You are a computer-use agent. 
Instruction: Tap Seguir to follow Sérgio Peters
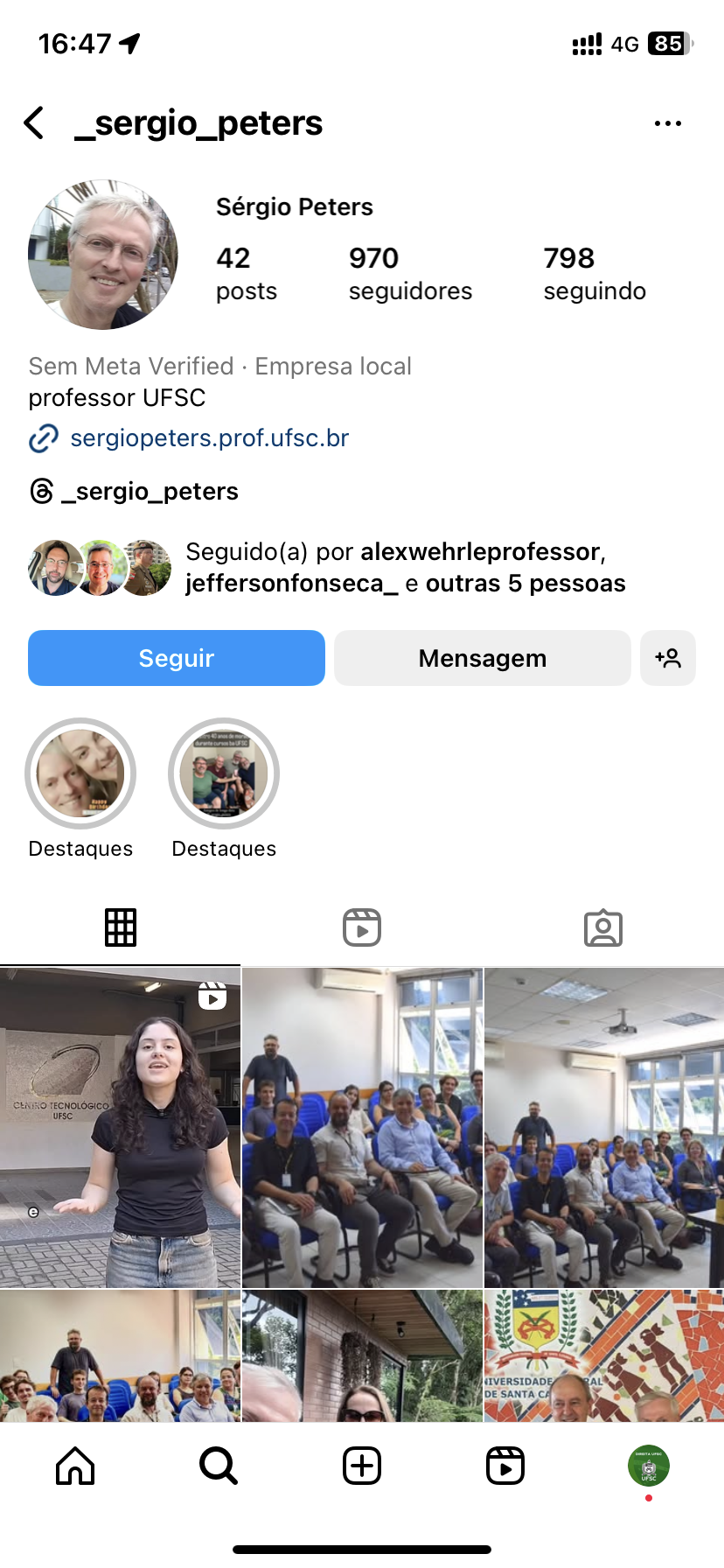click(x=177, y=658)
